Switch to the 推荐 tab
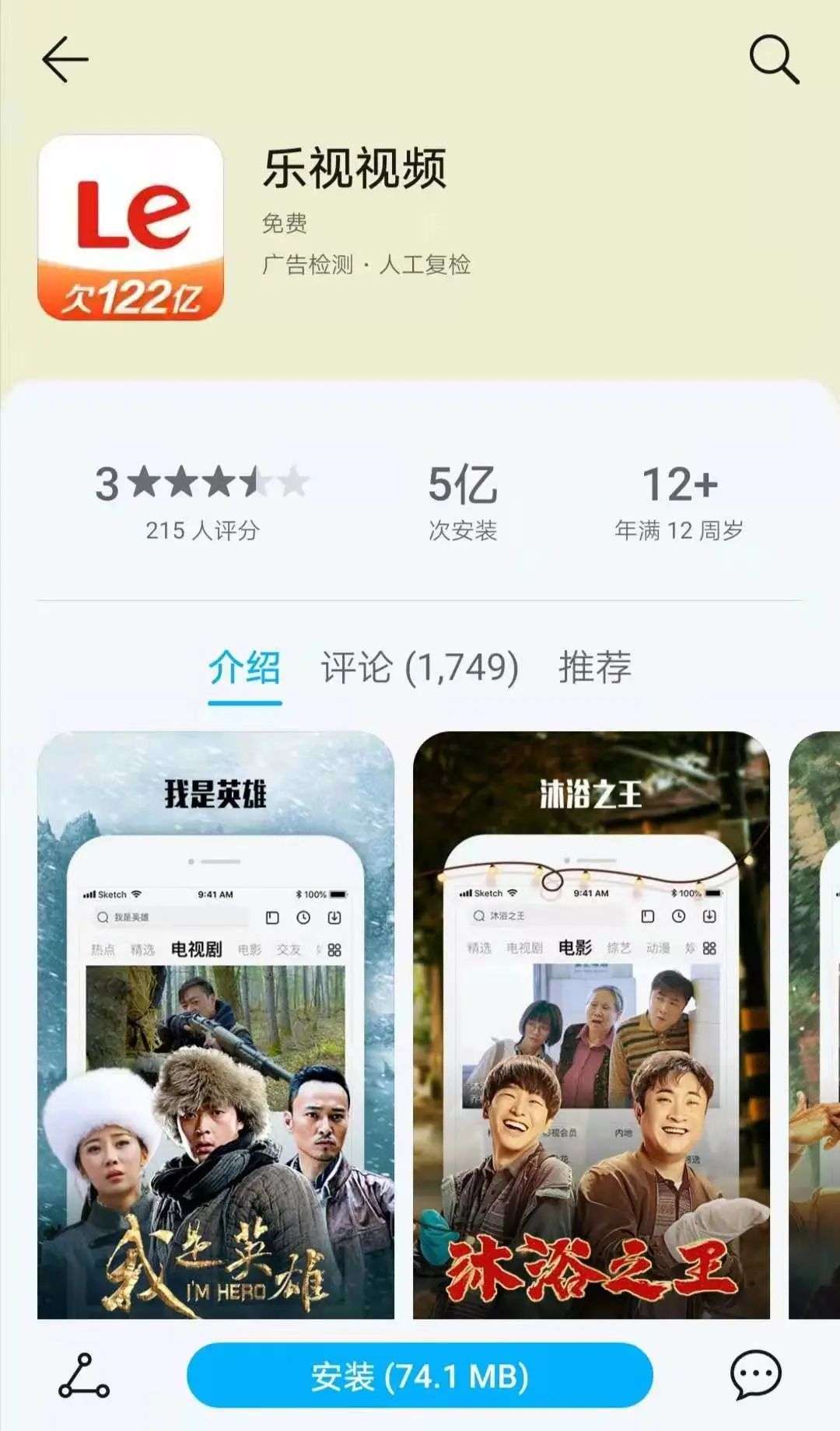 tap(595, 667)
